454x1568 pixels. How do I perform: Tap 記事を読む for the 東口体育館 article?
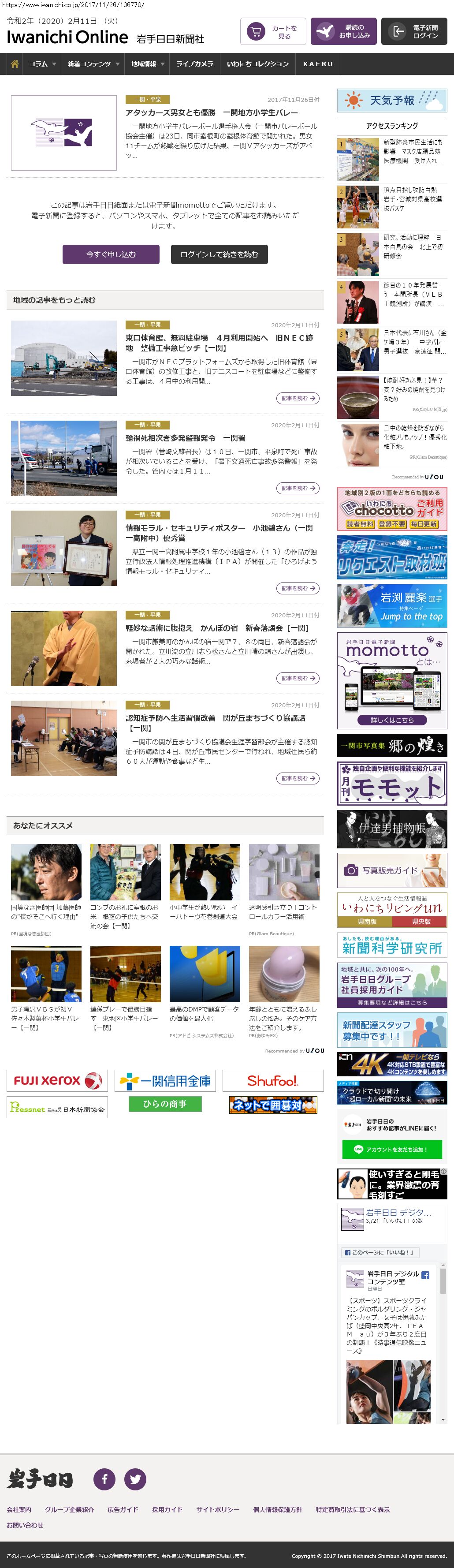click(x=298, y=398)
